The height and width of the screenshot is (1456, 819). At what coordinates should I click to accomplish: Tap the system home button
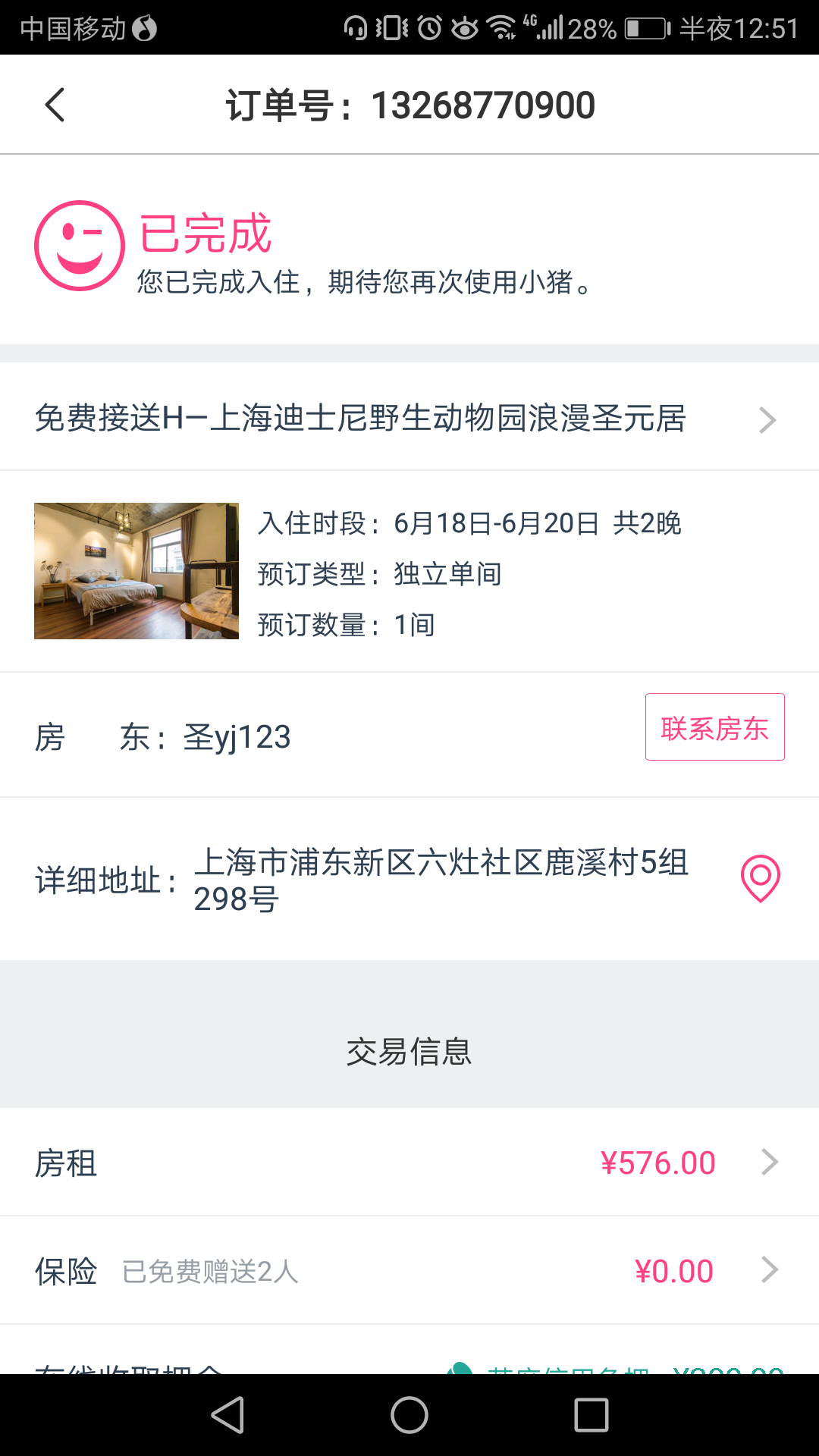click(x=409, y=1415)
